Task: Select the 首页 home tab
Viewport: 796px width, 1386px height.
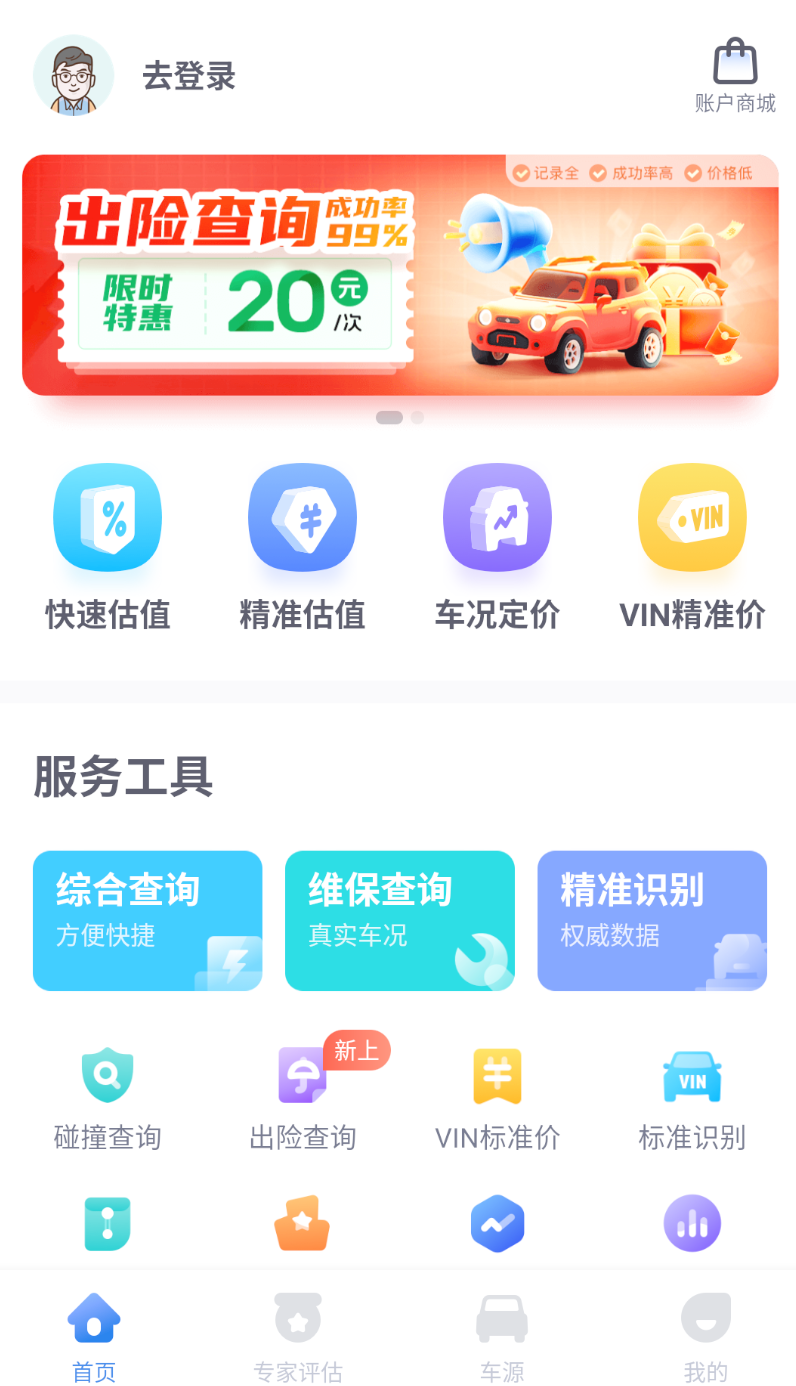Action: coord(94,1337)
